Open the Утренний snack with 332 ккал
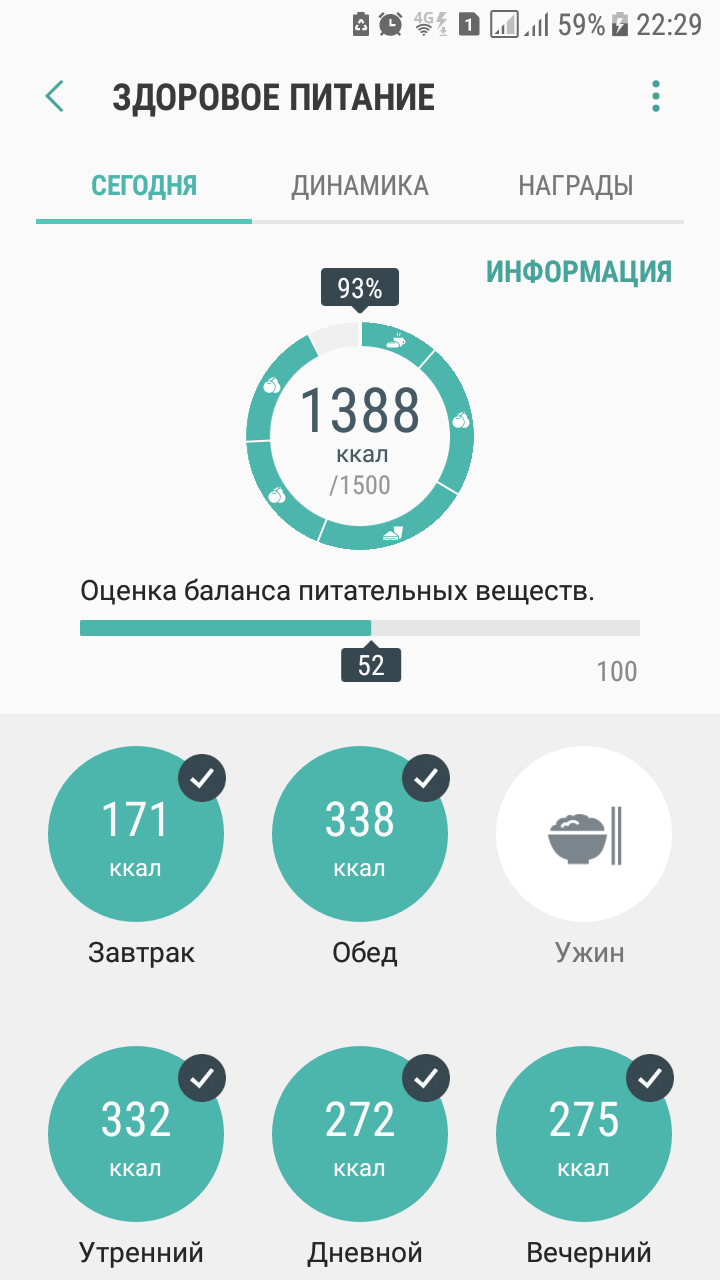The height and width of the screenshot is (1280, 720). click(136, 1135)
